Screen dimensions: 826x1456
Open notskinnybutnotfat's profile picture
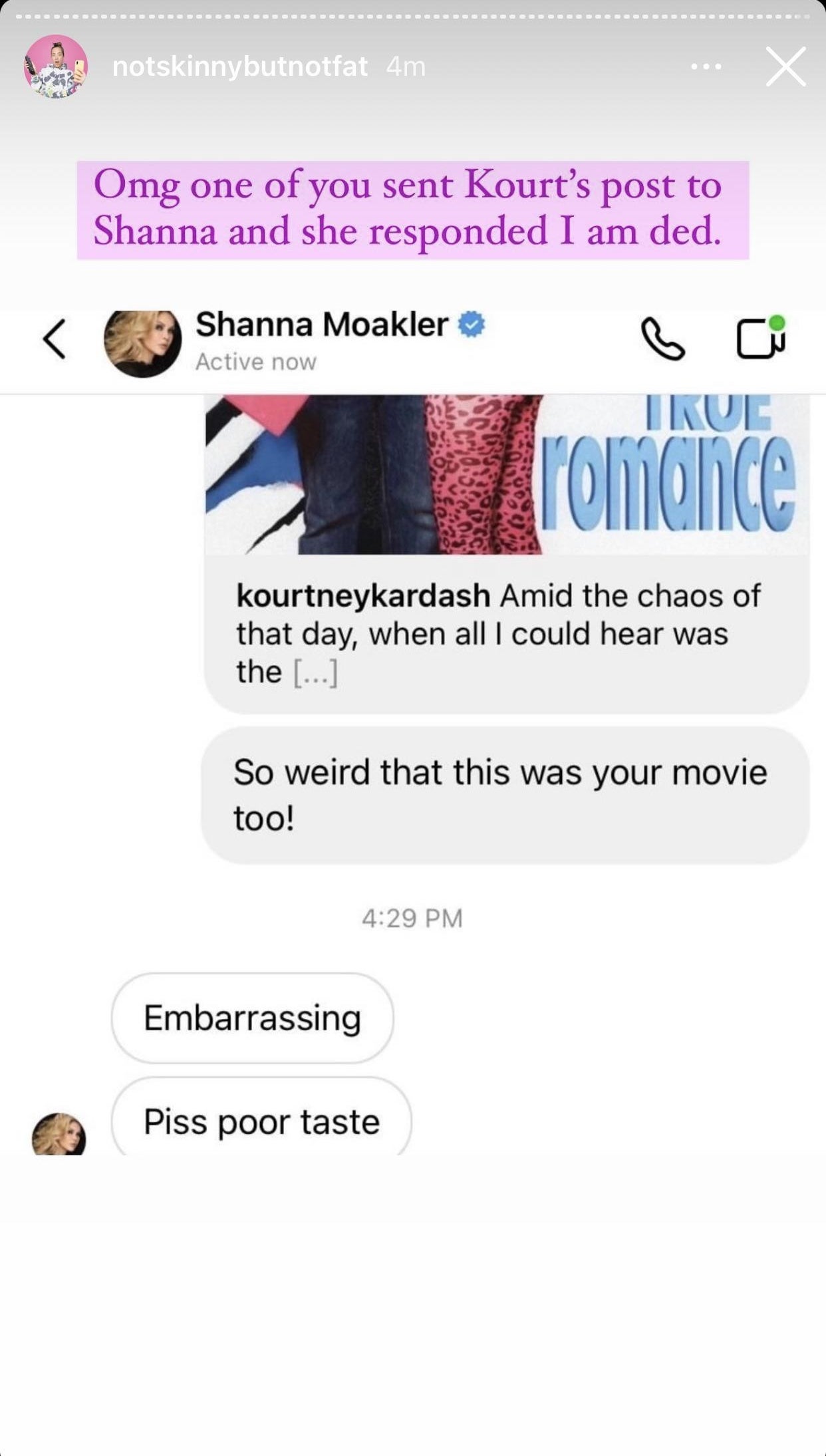[55, 67]
